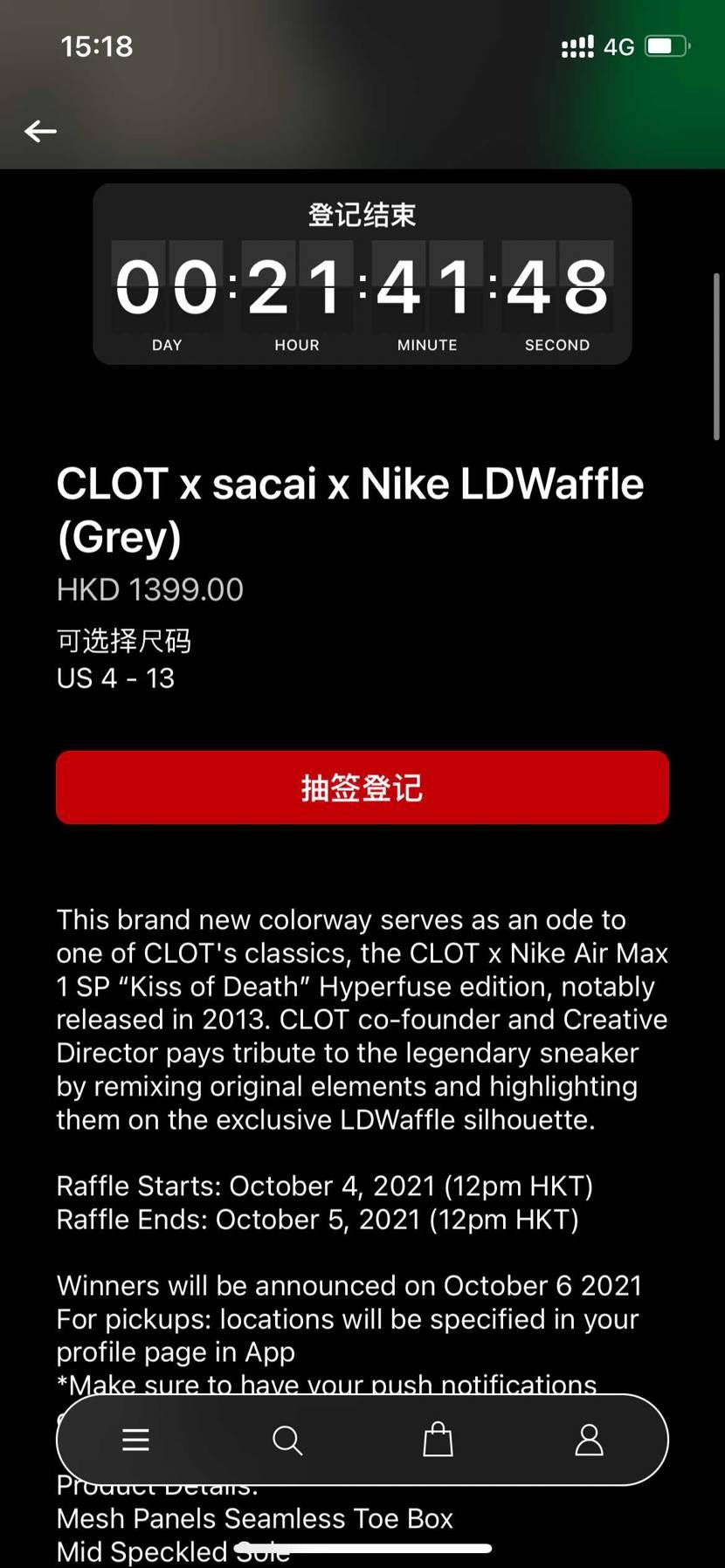
Task: Open the shopping bag
Action: click(438, 1440)
